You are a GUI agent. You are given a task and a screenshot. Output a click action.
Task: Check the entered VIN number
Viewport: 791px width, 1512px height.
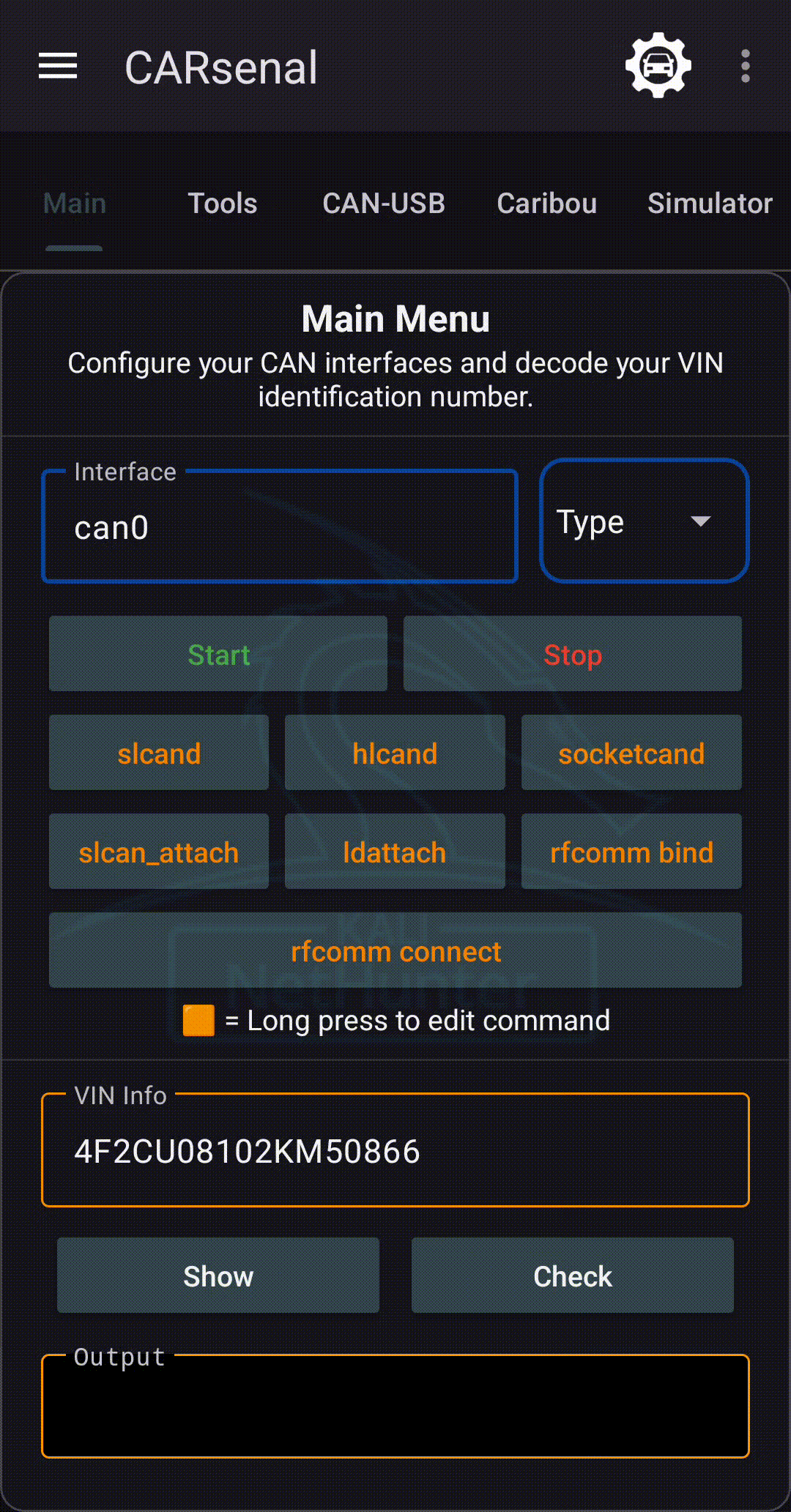click(572, 1275)
